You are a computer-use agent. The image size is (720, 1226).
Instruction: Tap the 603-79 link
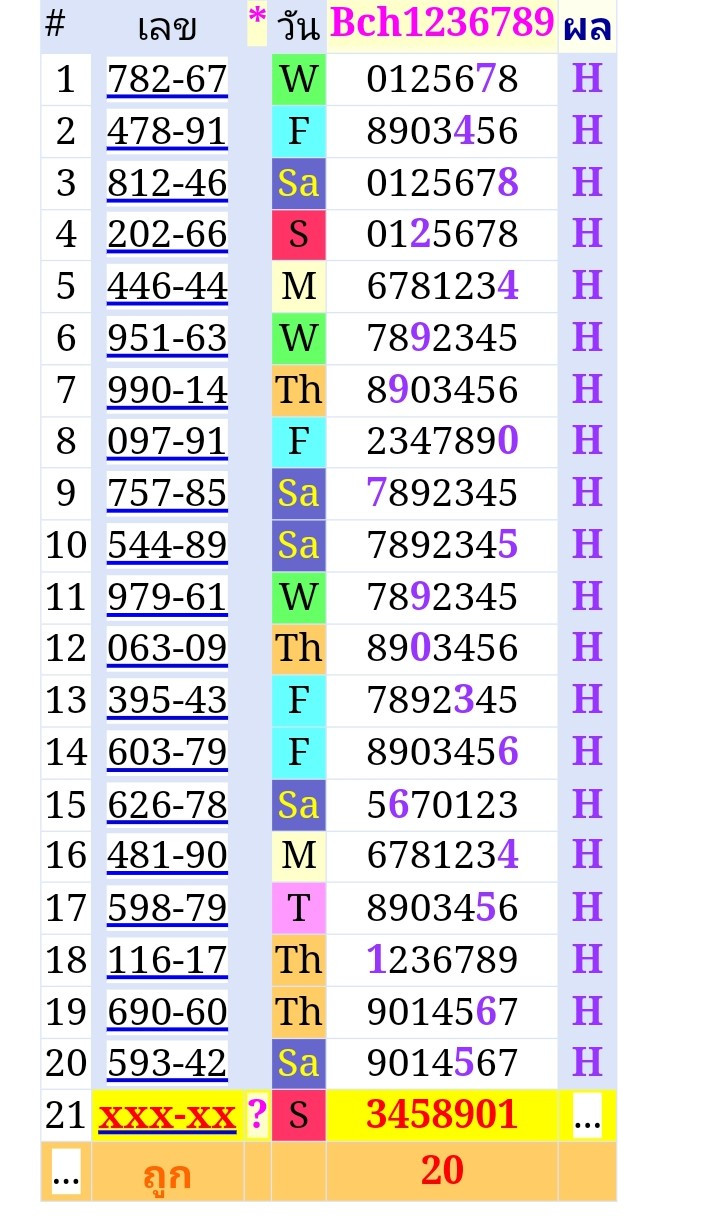pyautogui.click(x=167, y=753)
